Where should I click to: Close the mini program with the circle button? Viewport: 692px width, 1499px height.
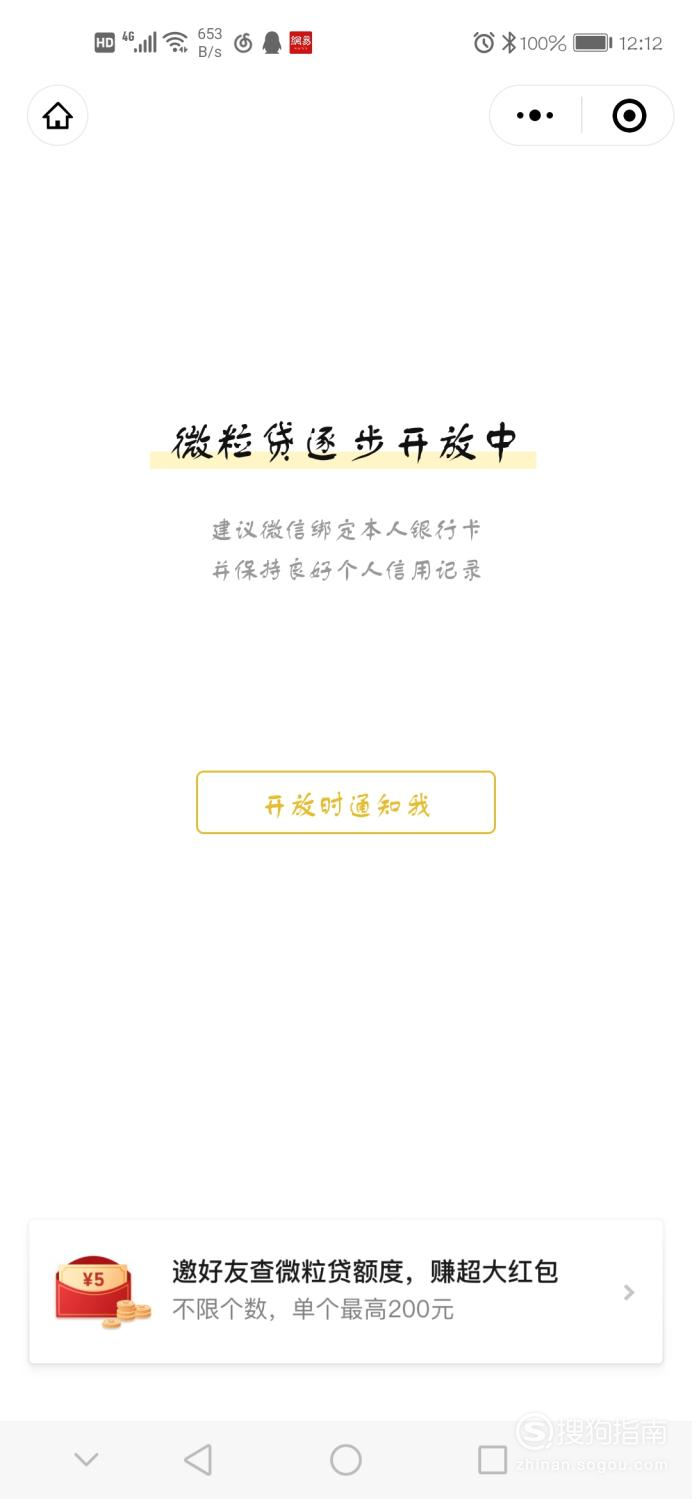[628, 116]
